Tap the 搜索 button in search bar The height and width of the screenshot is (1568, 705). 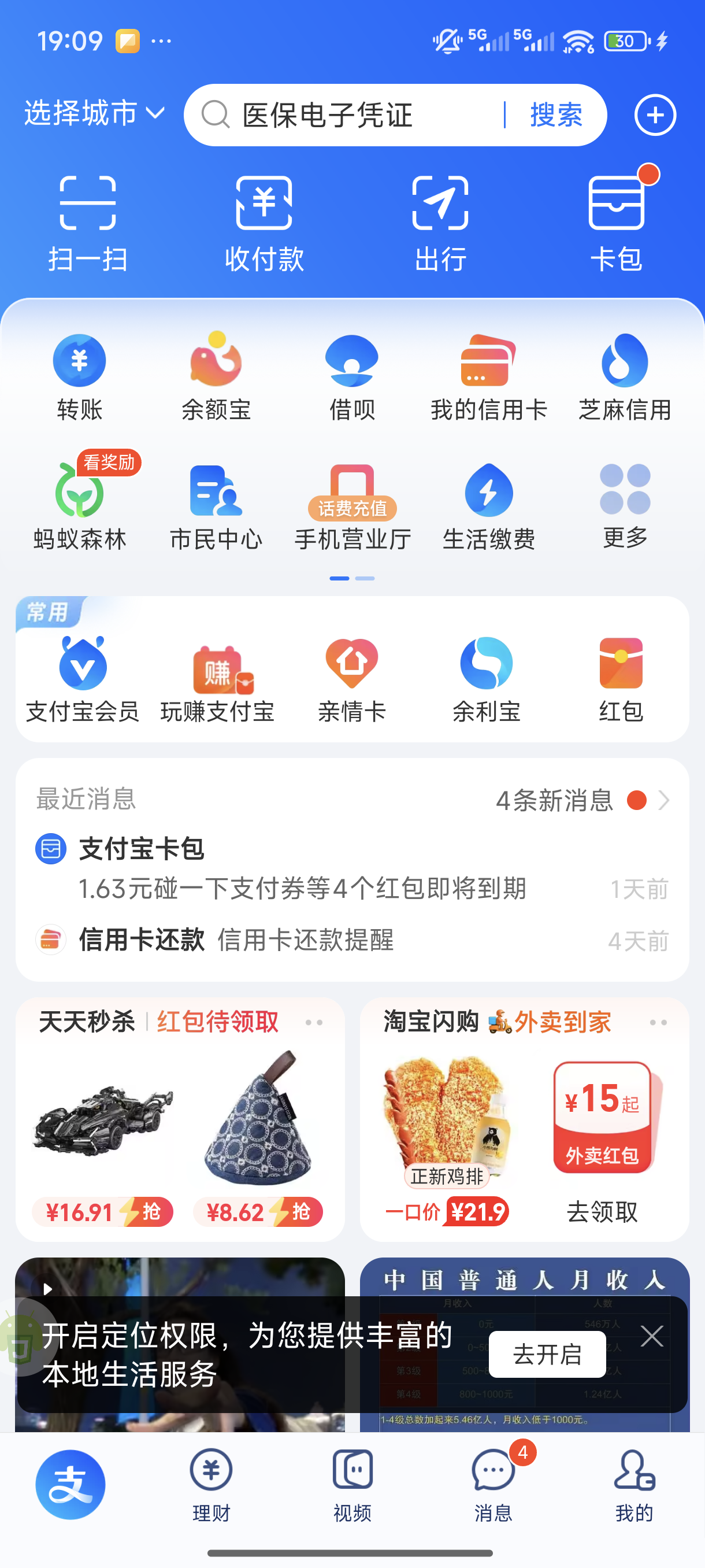556,115
